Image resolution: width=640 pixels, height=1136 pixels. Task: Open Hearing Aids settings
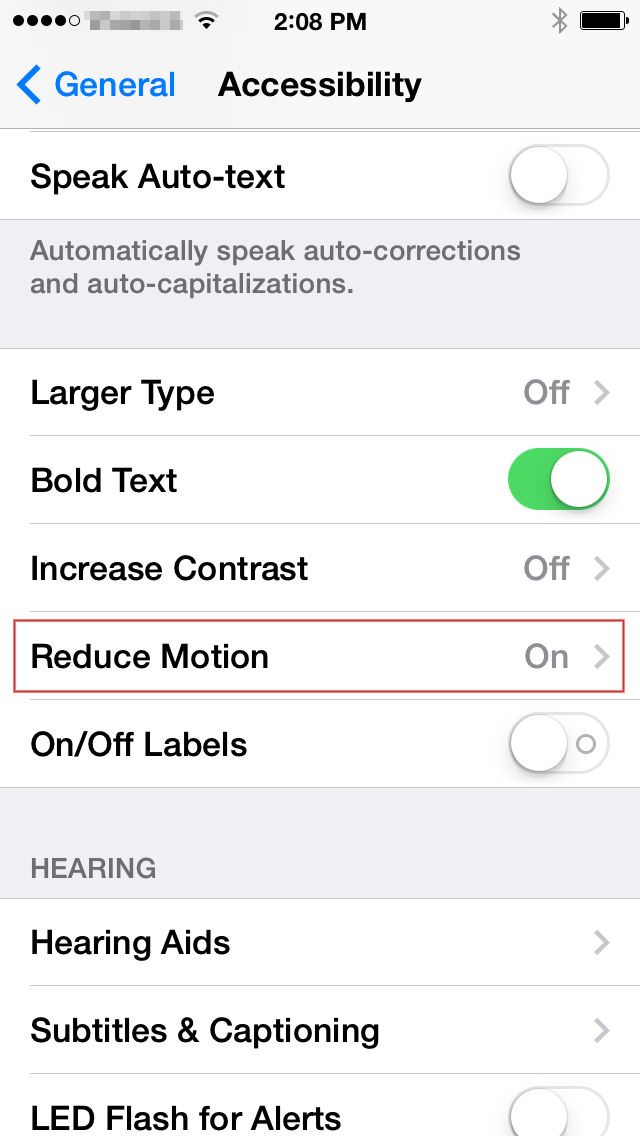tap(320, 942)
